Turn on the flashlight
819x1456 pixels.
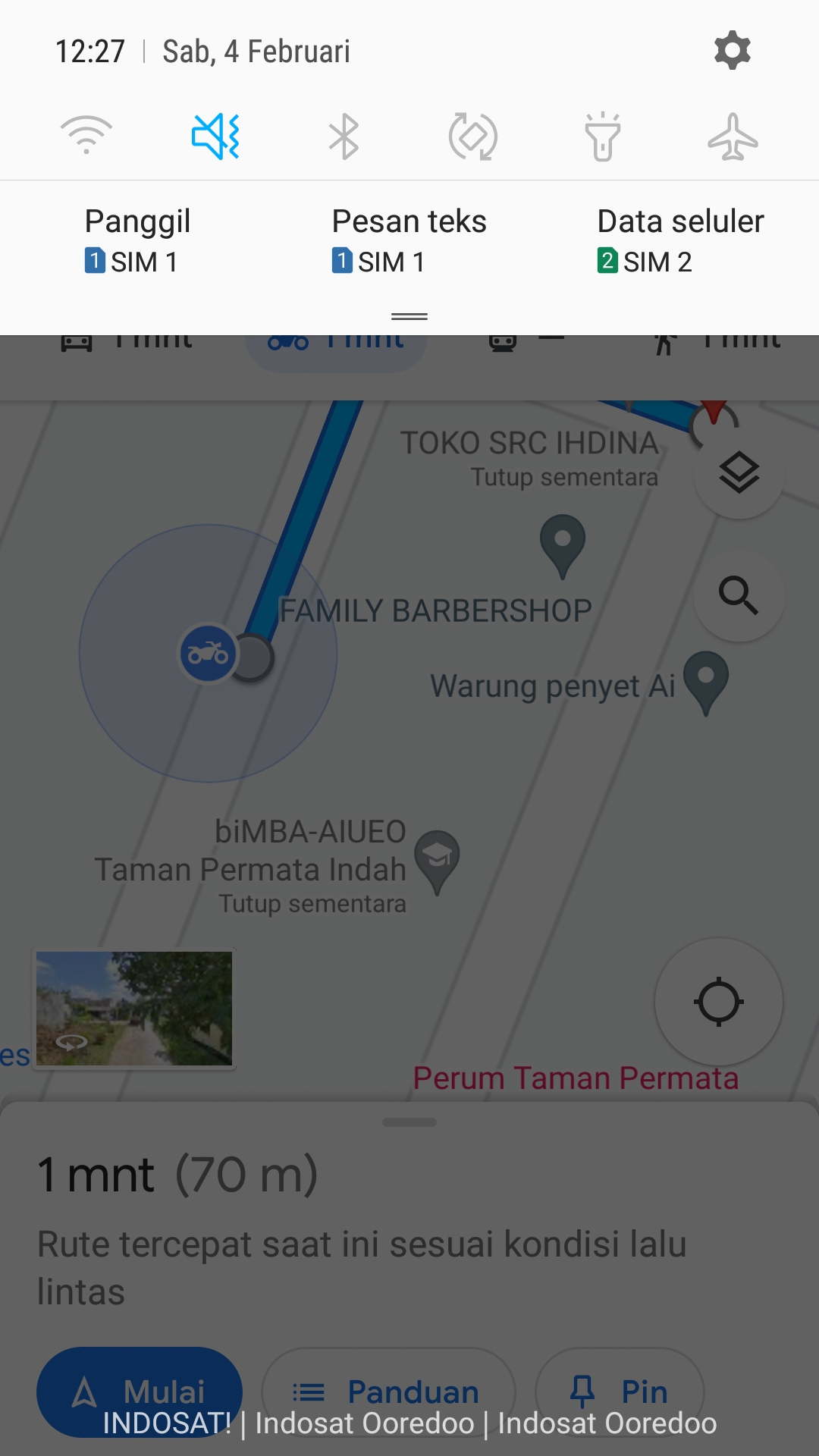(603, 136)
